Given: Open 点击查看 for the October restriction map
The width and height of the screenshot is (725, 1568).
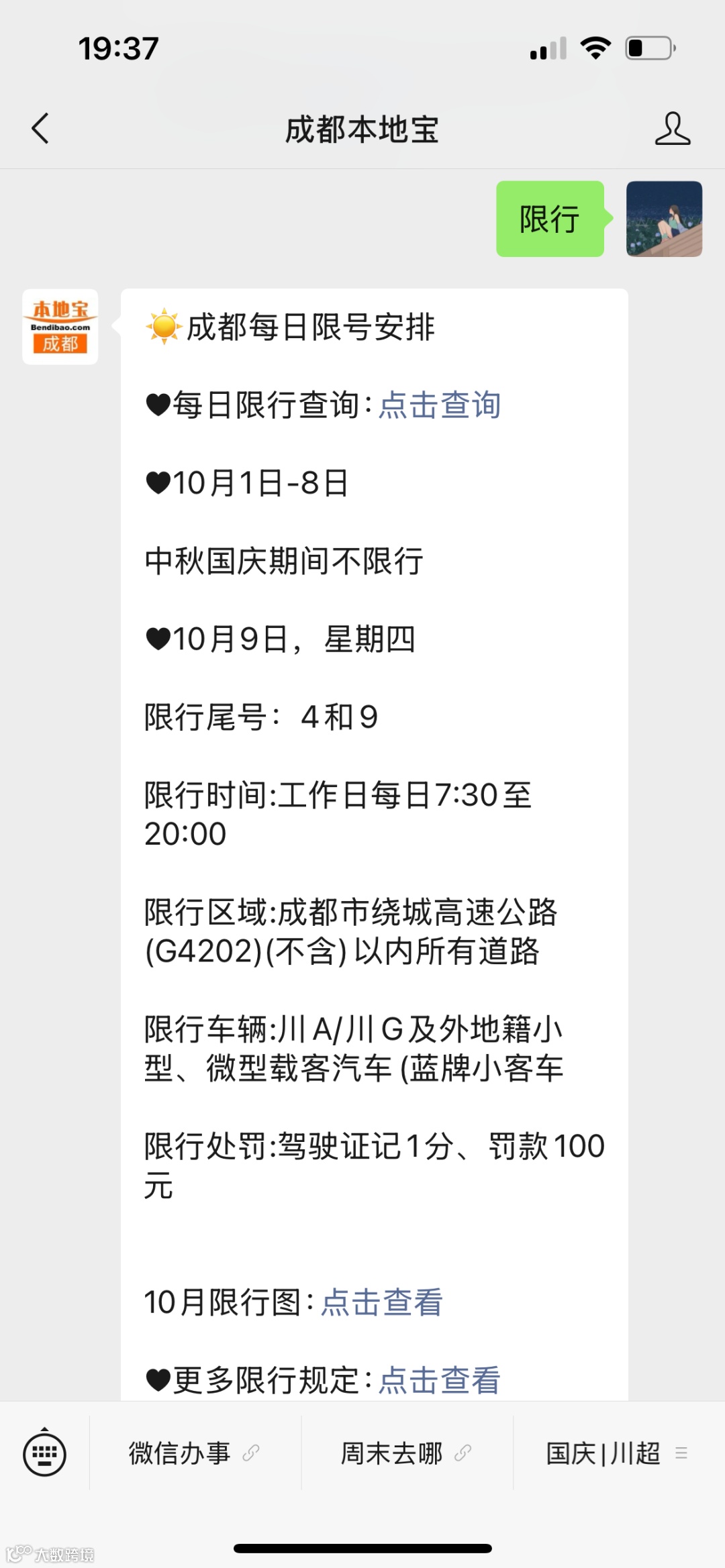Looking at the screenshot, I should [384, 1300].
